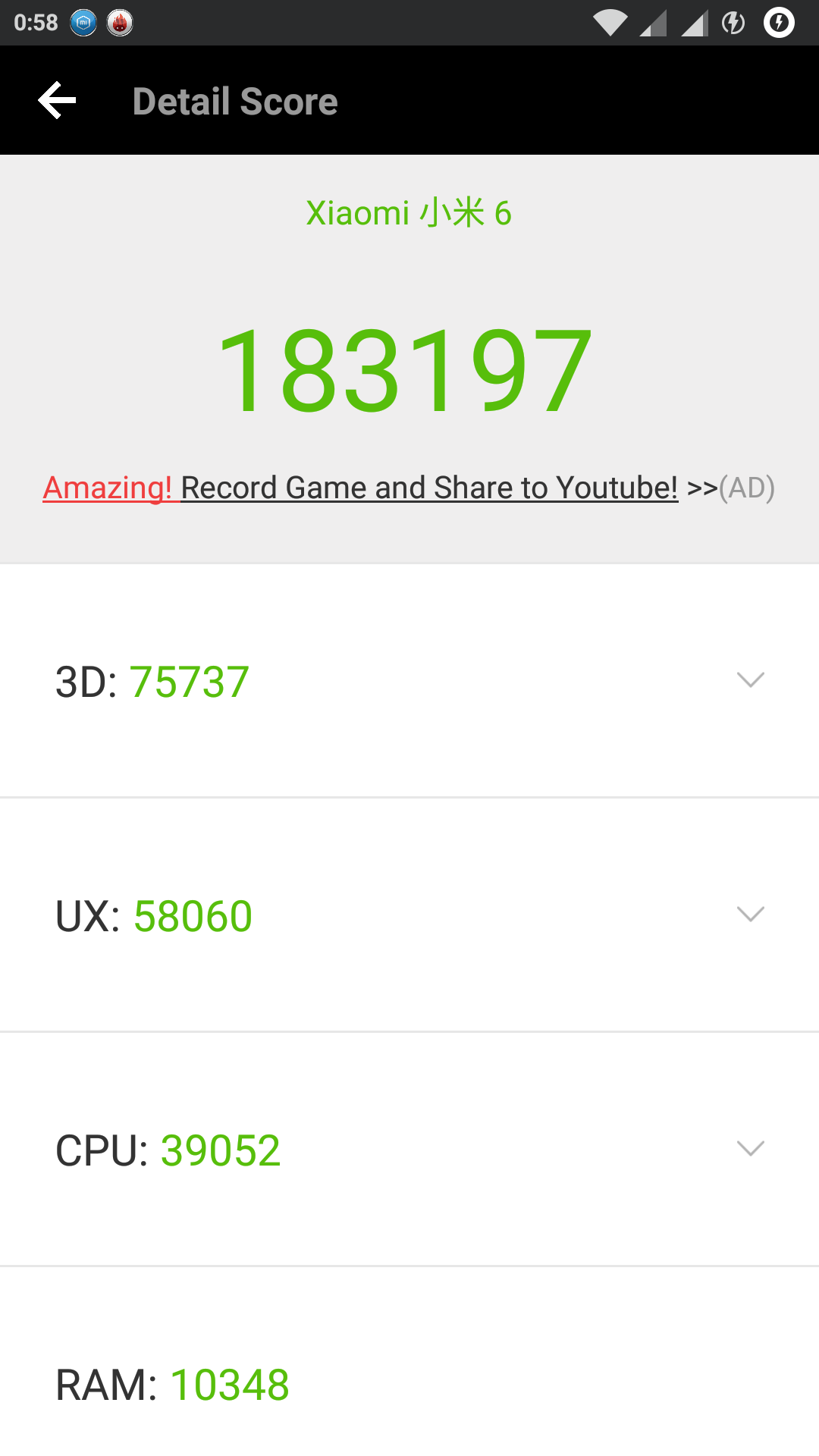Expand the CPU score breakdown

(750, 1148)
